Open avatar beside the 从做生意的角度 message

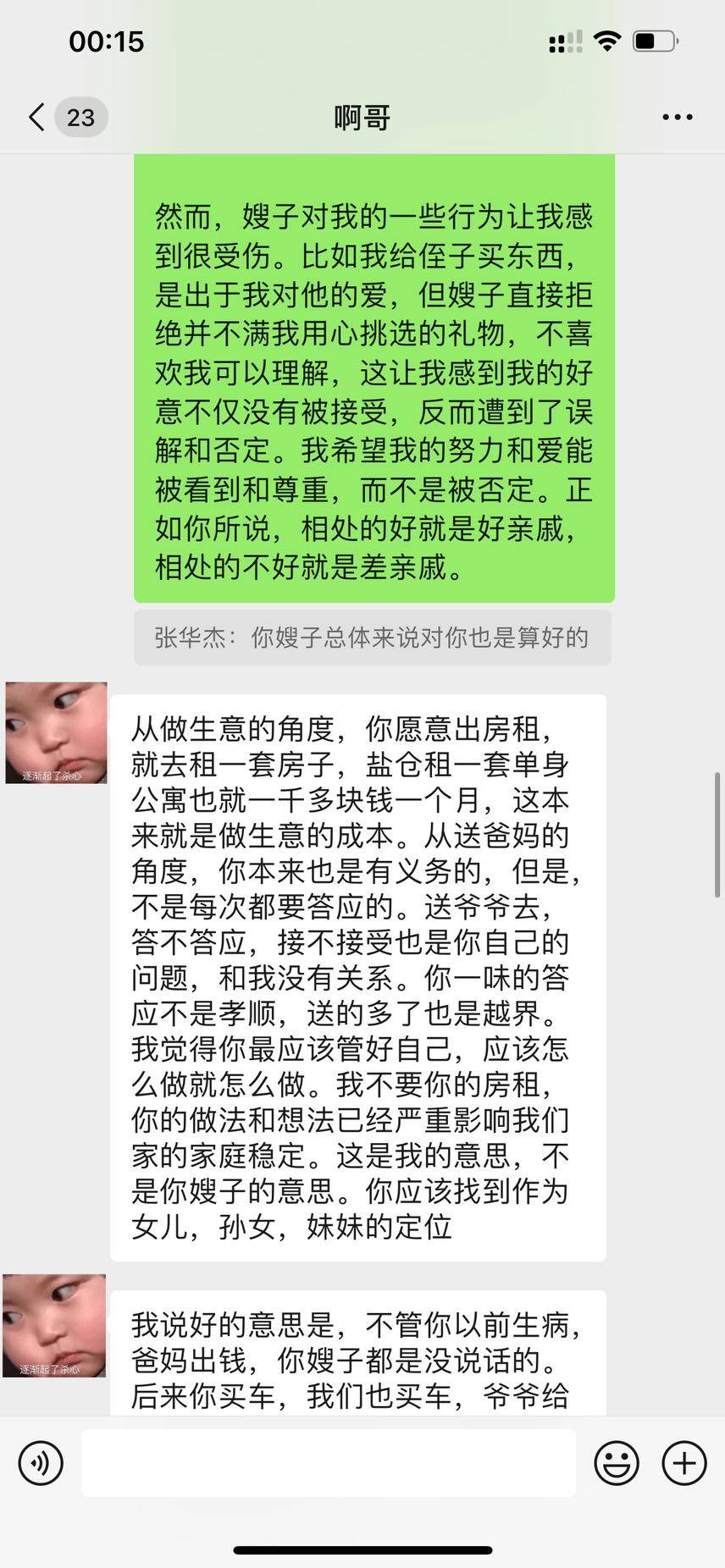[56, 732]
